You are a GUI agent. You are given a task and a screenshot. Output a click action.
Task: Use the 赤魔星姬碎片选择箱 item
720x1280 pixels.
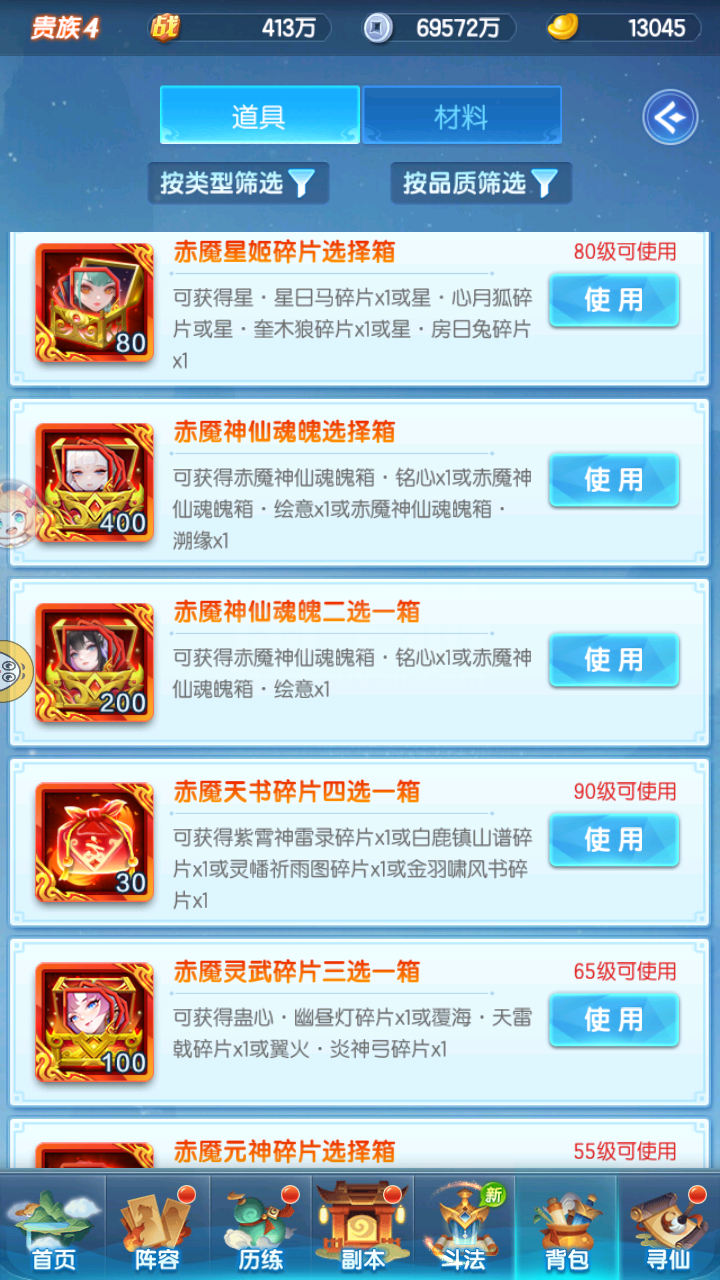click(614, 300)
